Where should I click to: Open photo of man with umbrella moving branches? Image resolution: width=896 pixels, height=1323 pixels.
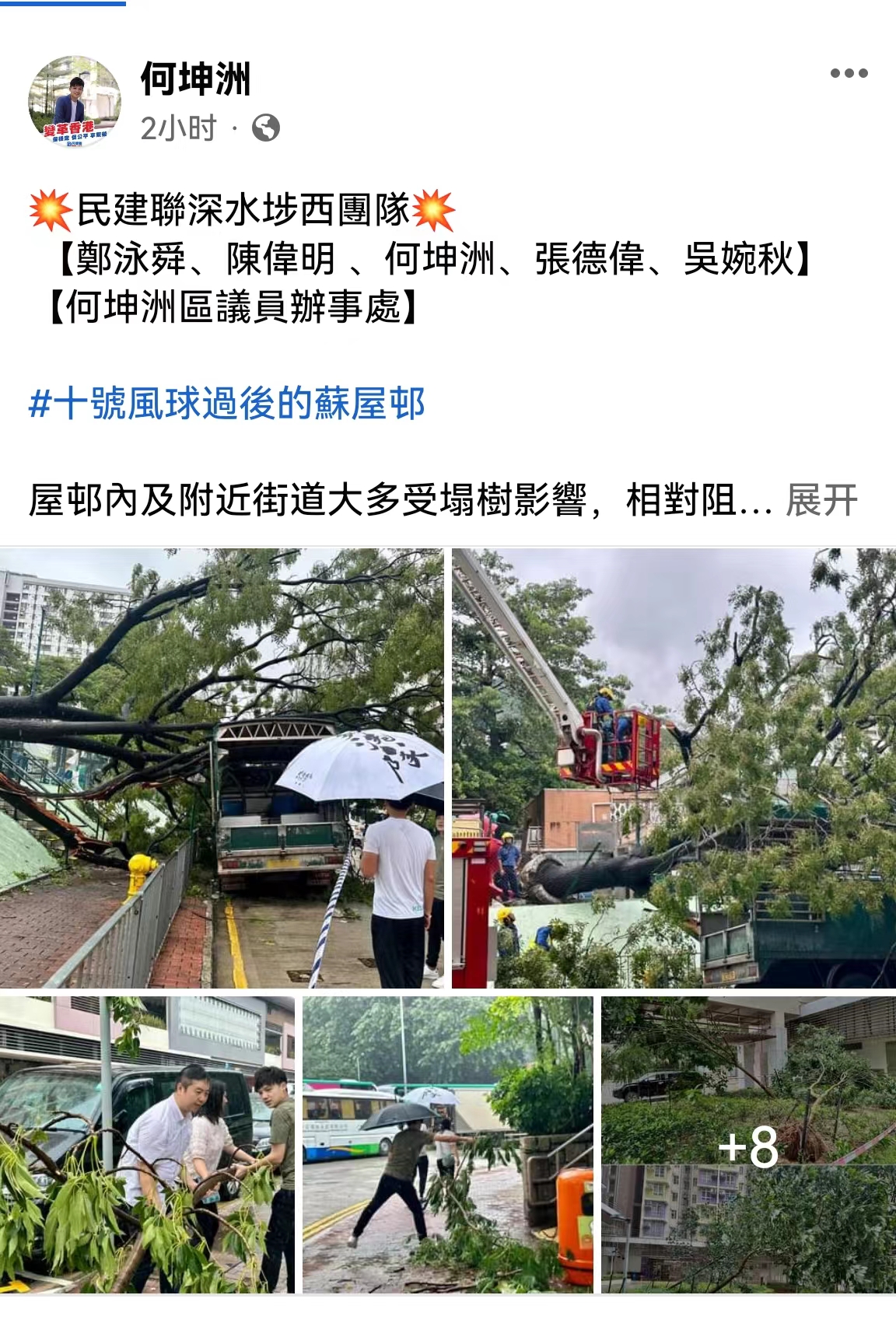[447, 1145]
